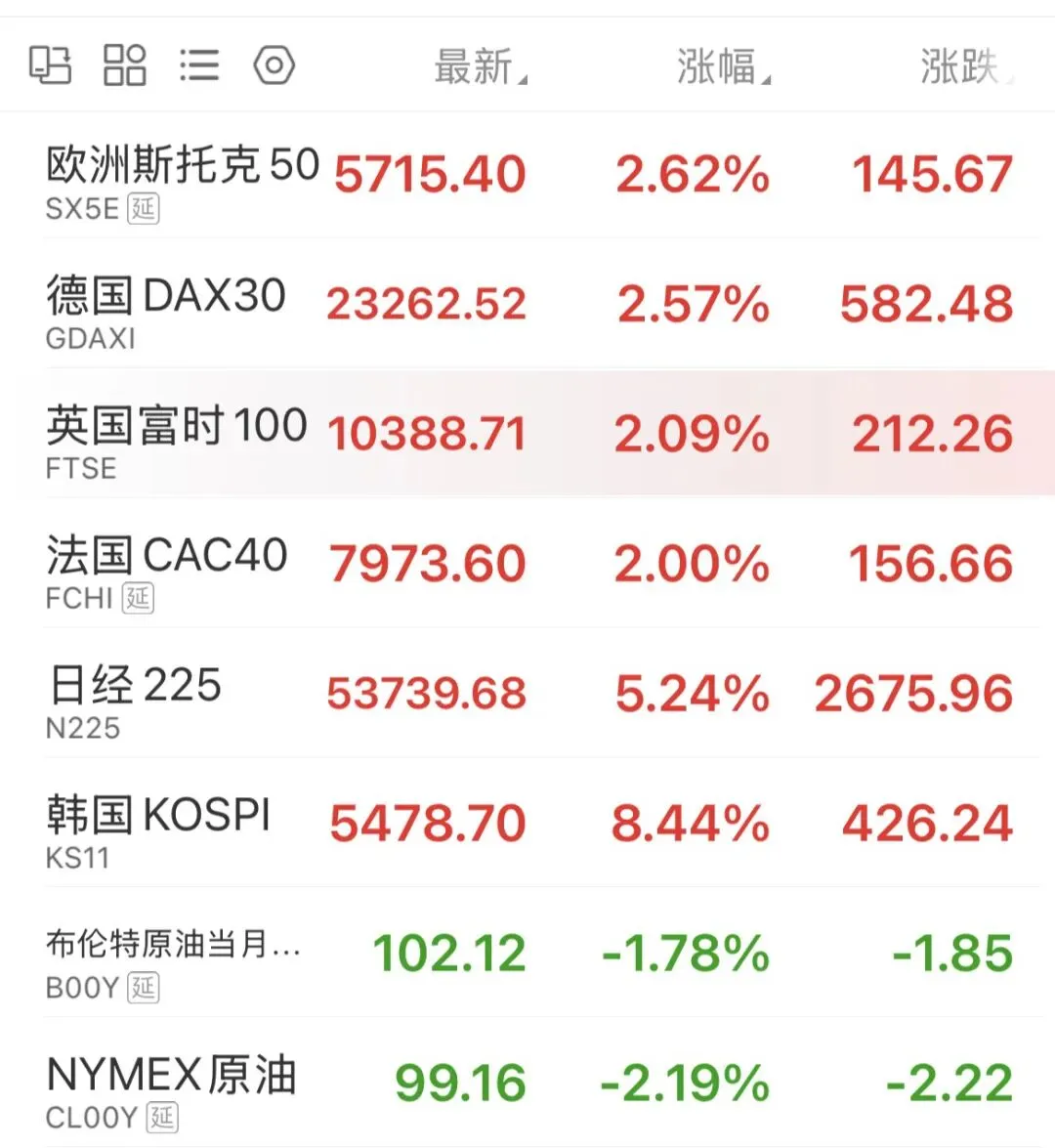The image size is (1055, 1148).
Task: Sort by the 最新 column
Action: 479,67
